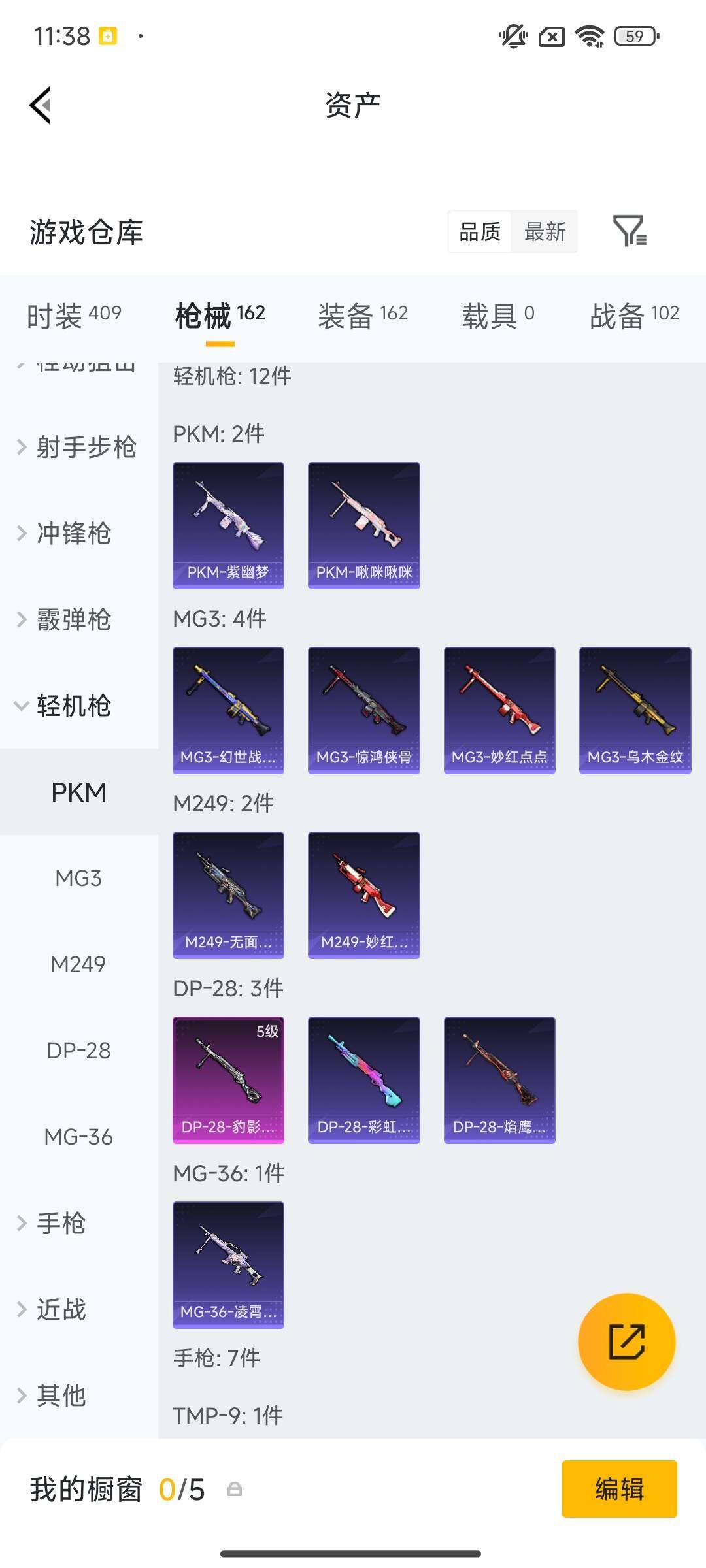Switch sorting to 品质
This screenshot has height=1568, width=706.
480,232
